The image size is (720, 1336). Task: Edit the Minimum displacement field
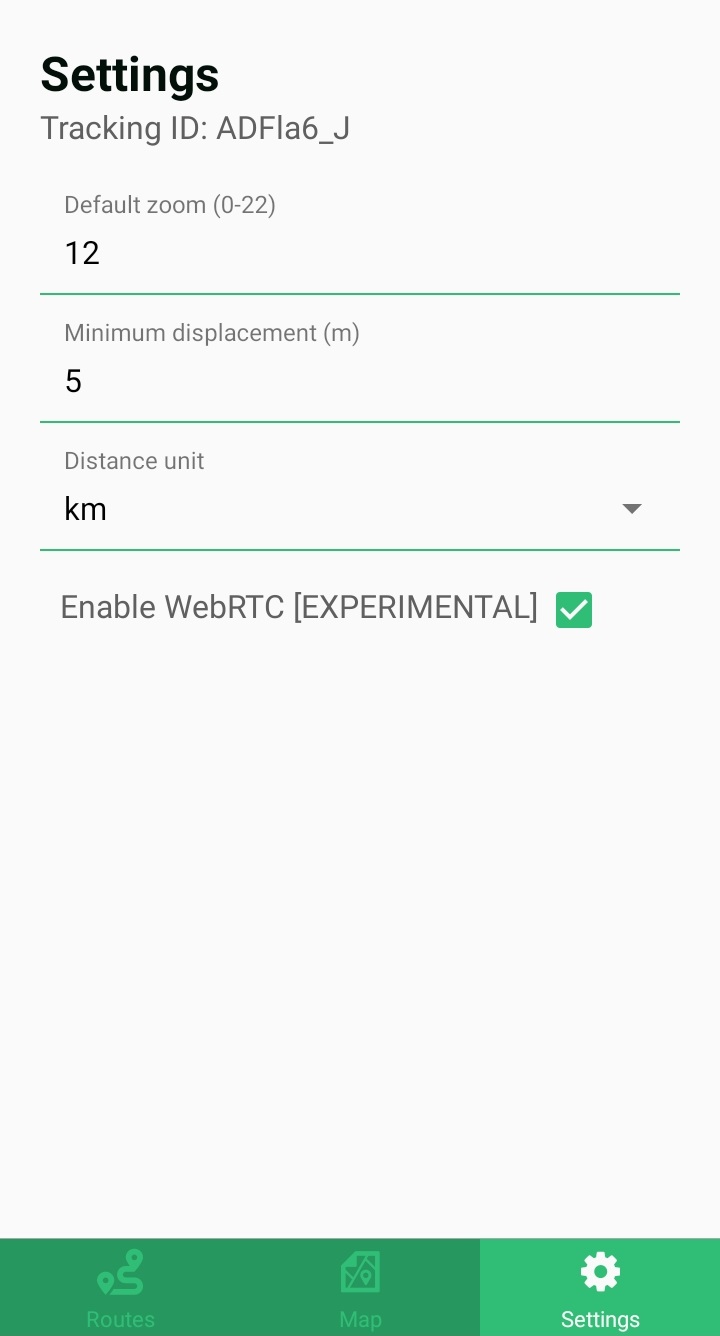point(360,366)
